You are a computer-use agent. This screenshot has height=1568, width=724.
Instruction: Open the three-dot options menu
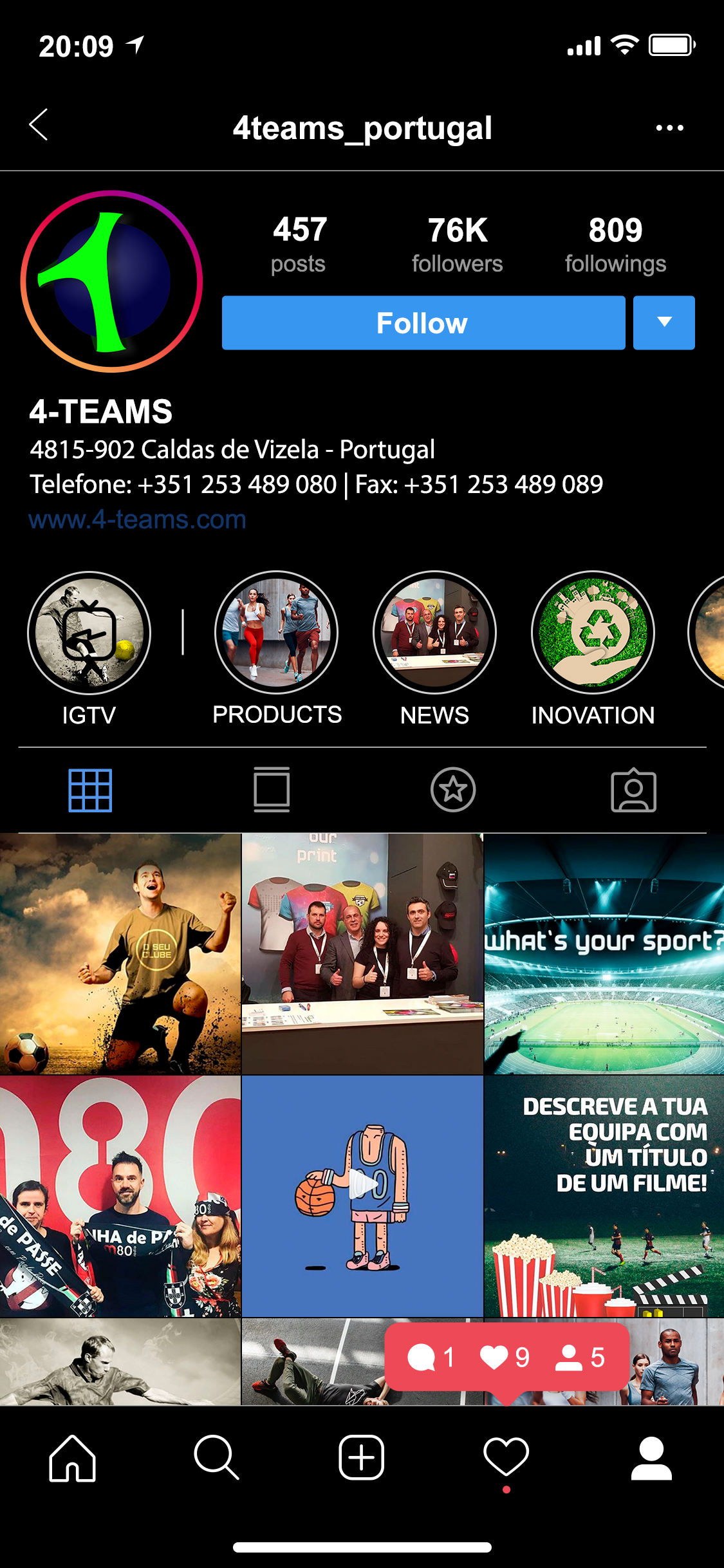tap(669, 127)
